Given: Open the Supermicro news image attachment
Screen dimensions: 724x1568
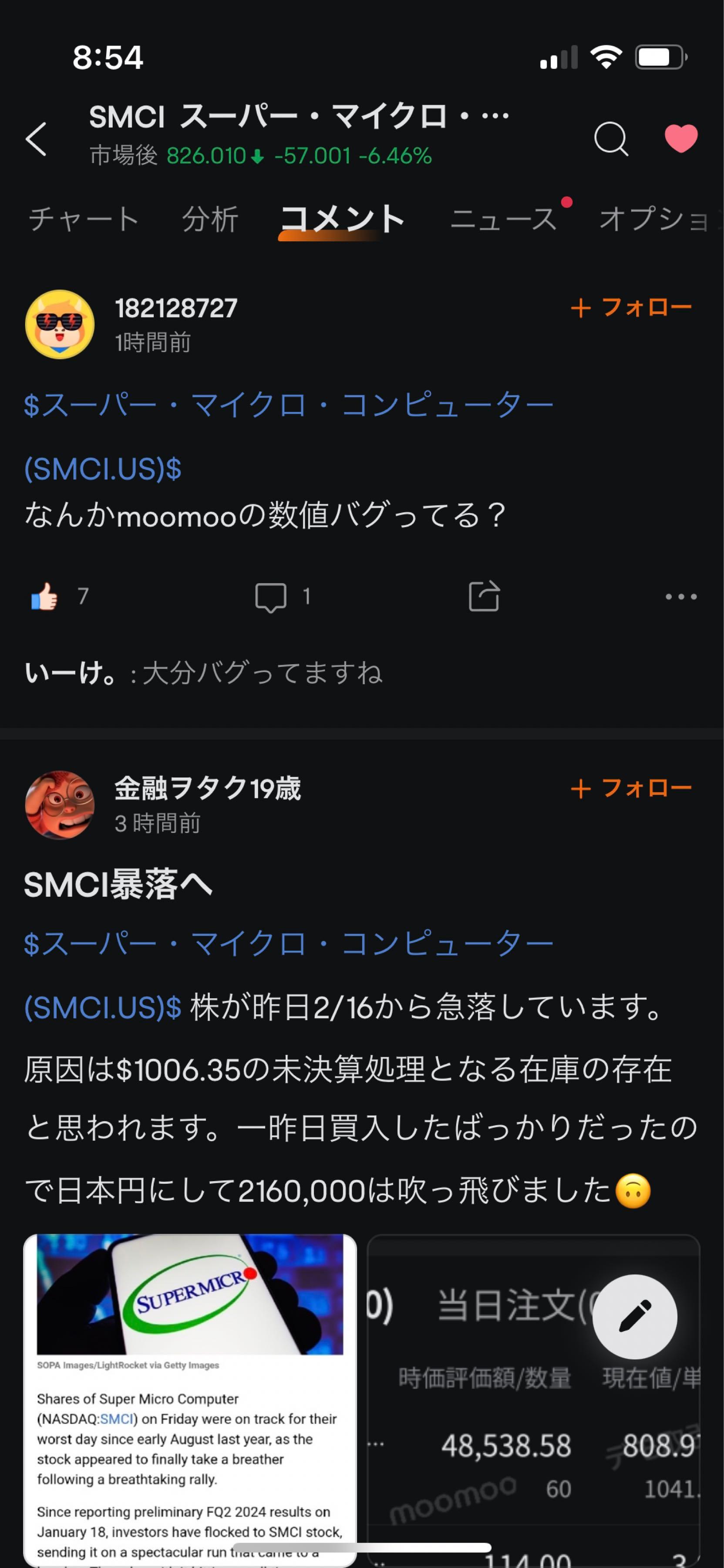Looking at the screenshot, I should [190, 1400].
